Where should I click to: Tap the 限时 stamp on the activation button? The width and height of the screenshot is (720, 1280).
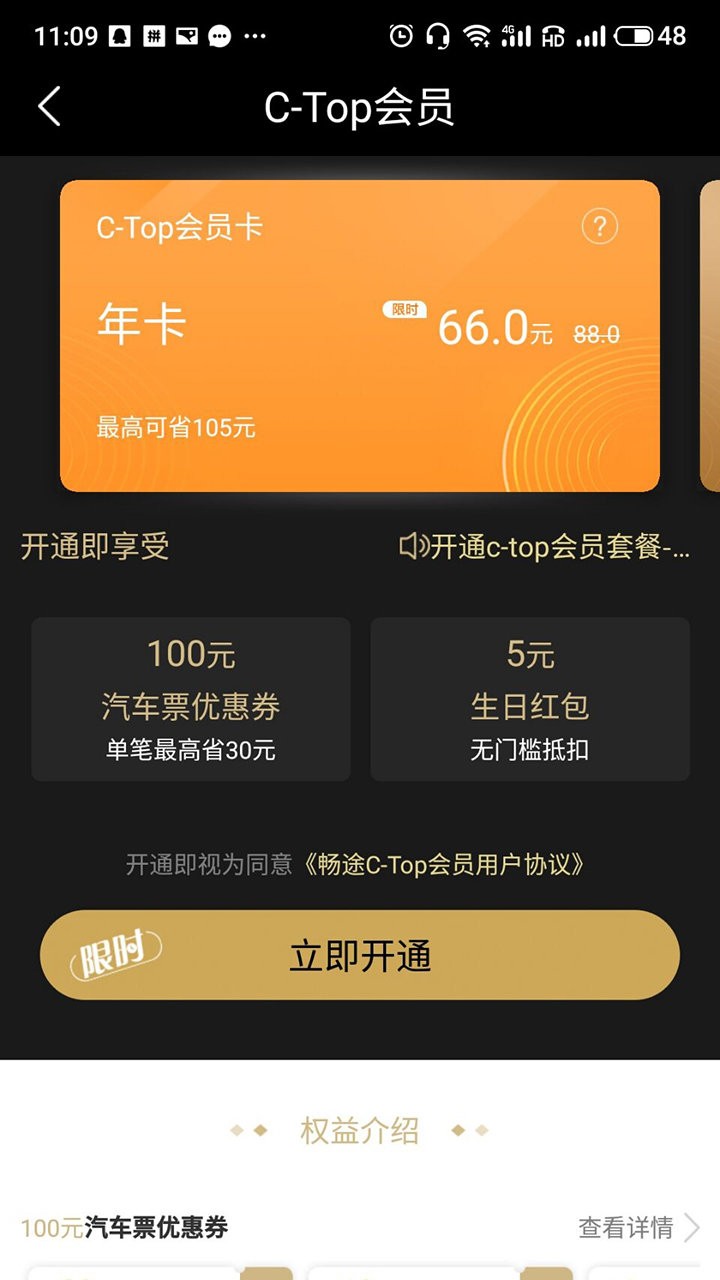115,953
